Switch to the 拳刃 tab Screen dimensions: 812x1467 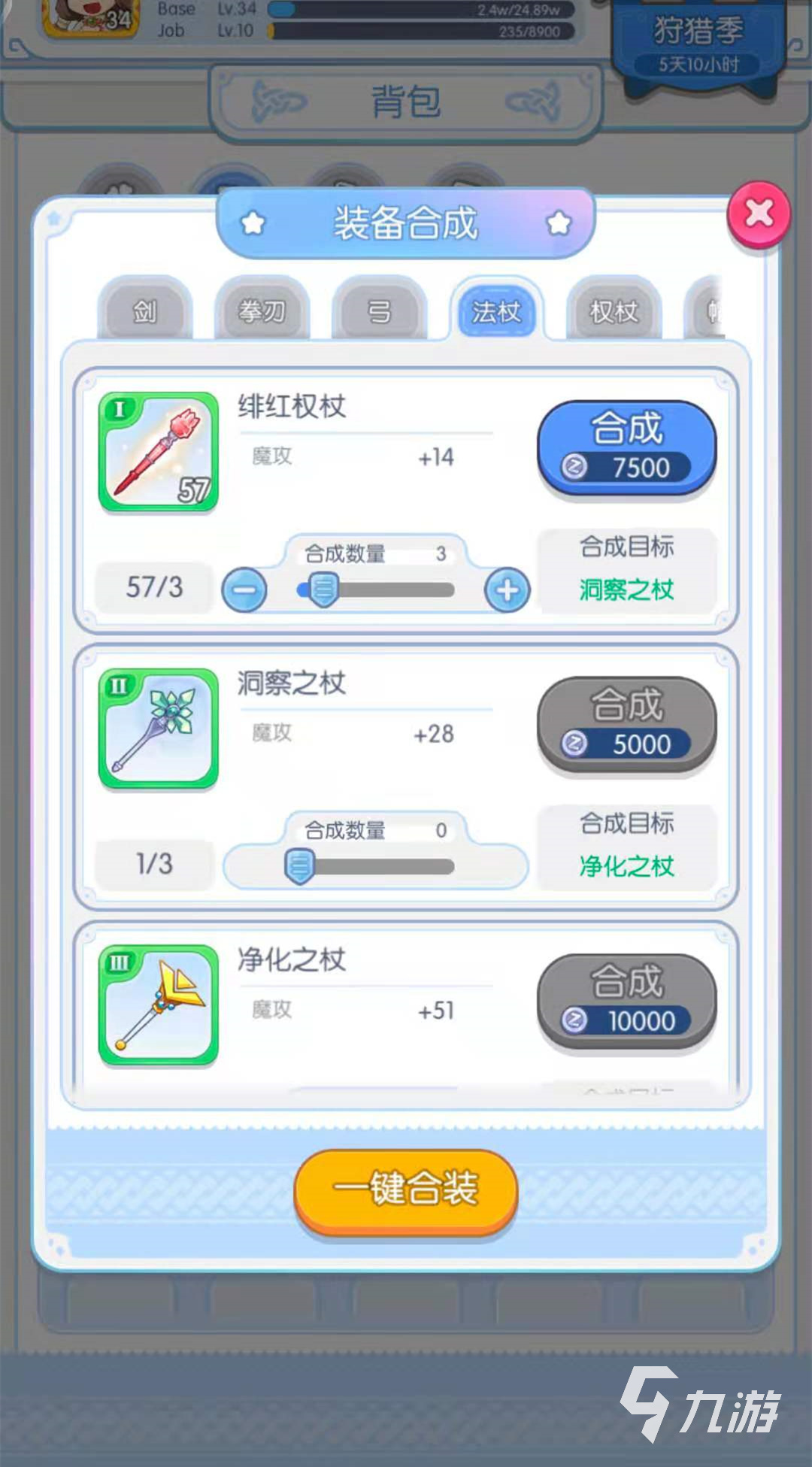(x=262, y=311)
